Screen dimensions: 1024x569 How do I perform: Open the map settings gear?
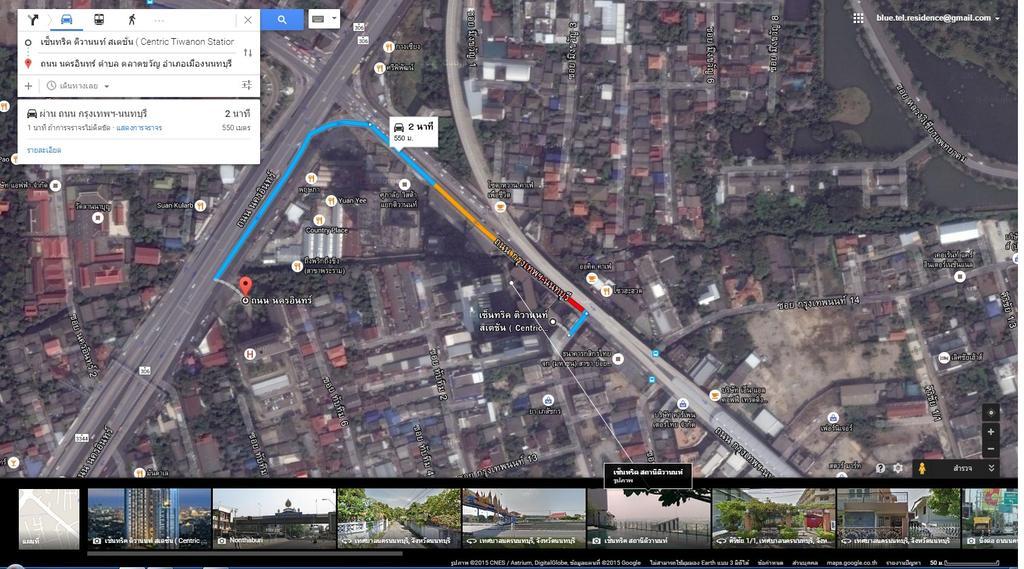[x=898, y=468]
